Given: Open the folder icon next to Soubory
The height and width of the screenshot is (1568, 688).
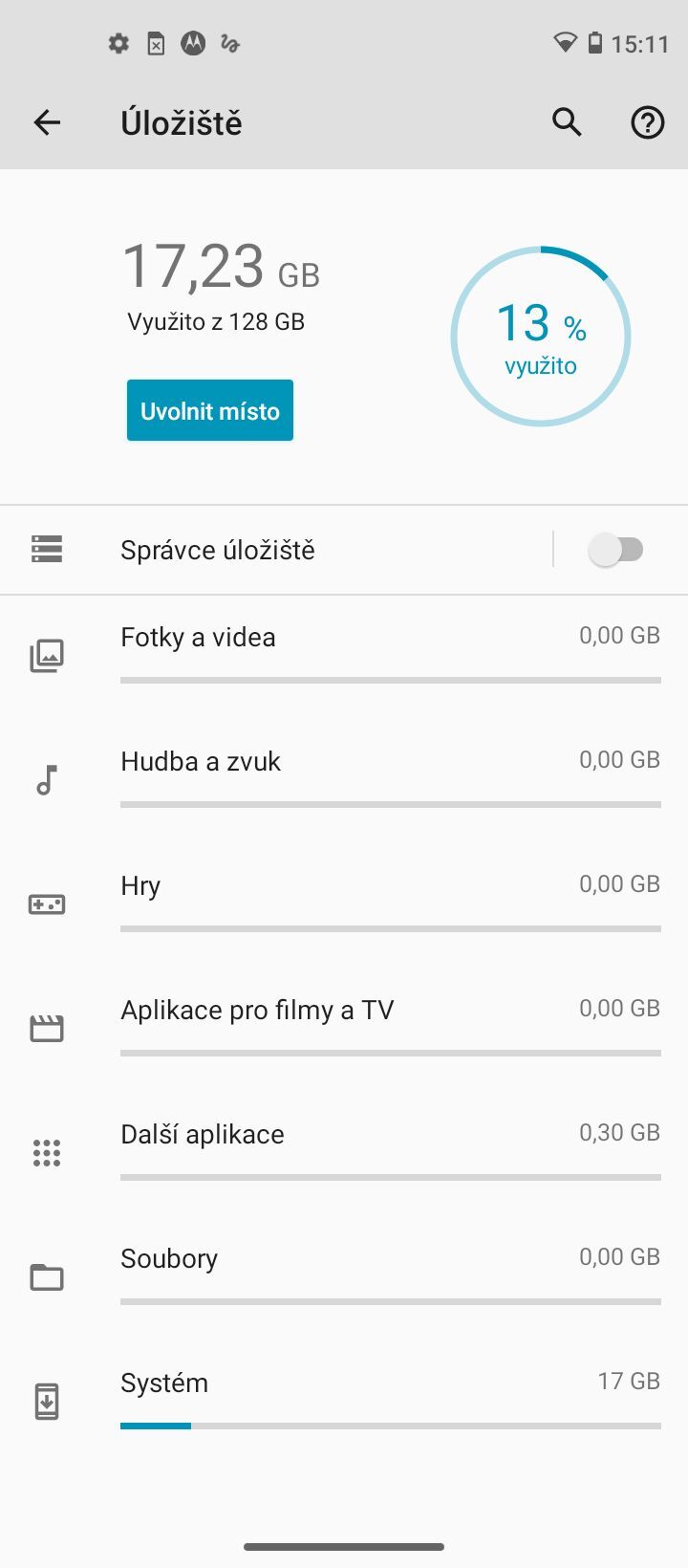Looking at the screenshot, I should click(47, 1276).
